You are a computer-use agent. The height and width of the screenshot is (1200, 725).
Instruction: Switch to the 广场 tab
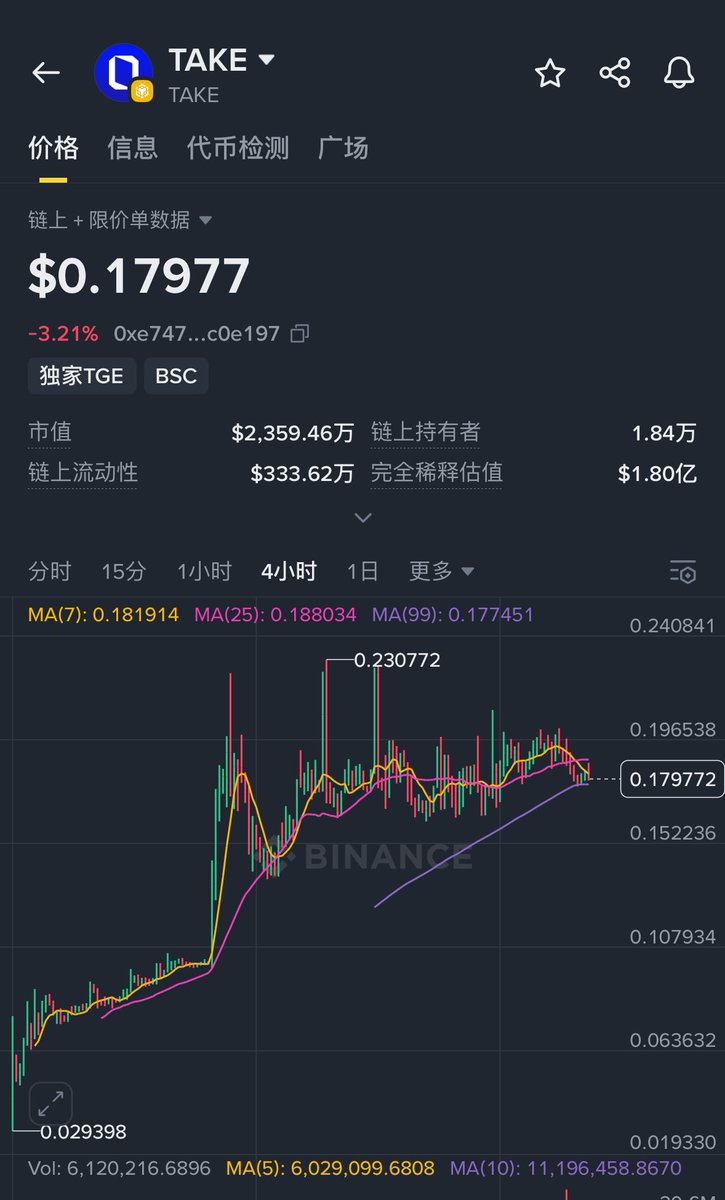(343, 148)
